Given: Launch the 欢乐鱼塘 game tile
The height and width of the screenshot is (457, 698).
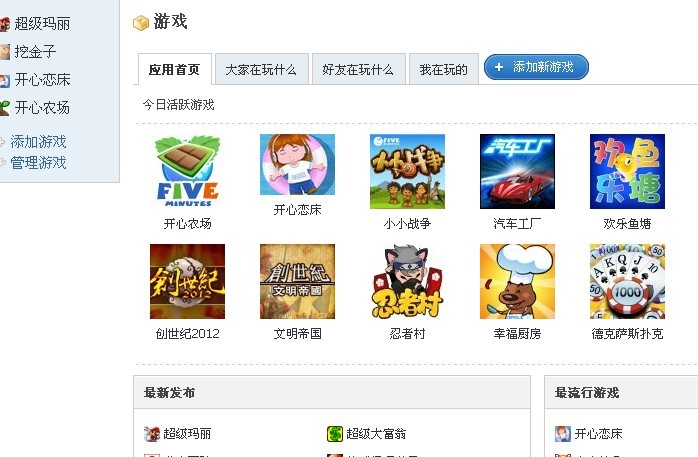Looking at the screenshot, I should (x=627, y=172).
